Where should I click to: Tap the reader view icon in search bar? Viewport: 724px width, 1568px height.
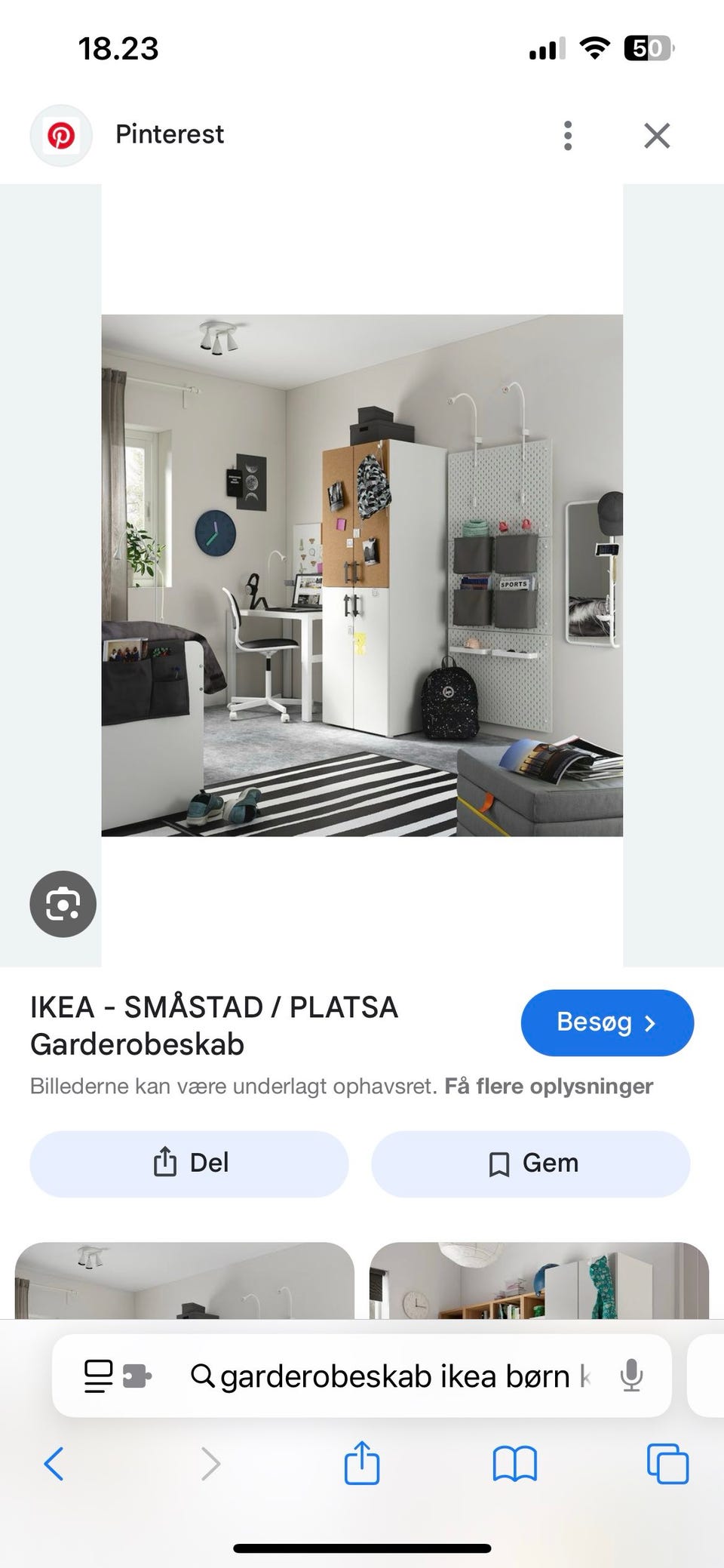click(x=99, y=1373)
